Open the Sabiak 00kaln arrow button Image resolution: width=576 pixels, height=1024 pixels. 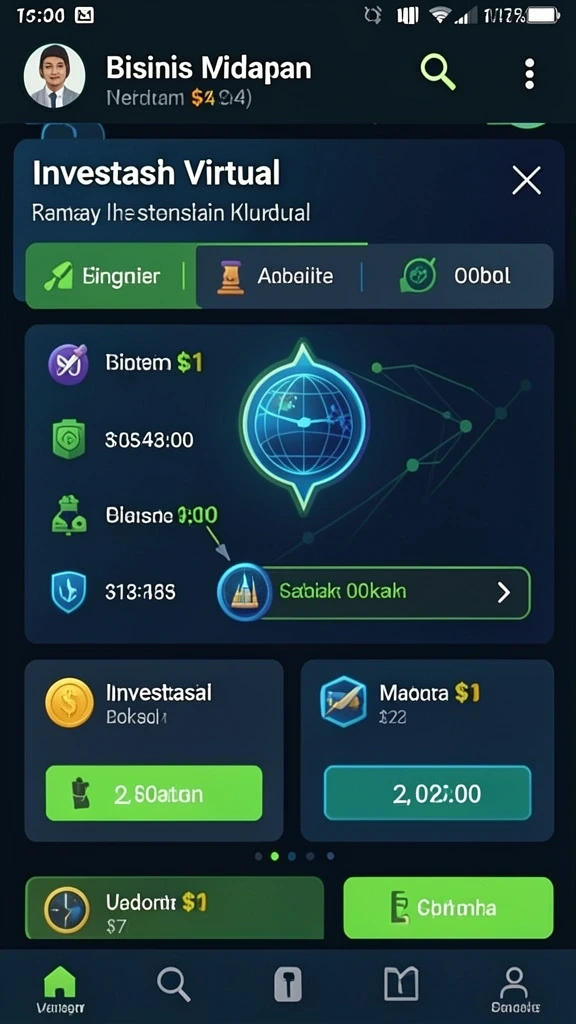(x=374, y=592)
